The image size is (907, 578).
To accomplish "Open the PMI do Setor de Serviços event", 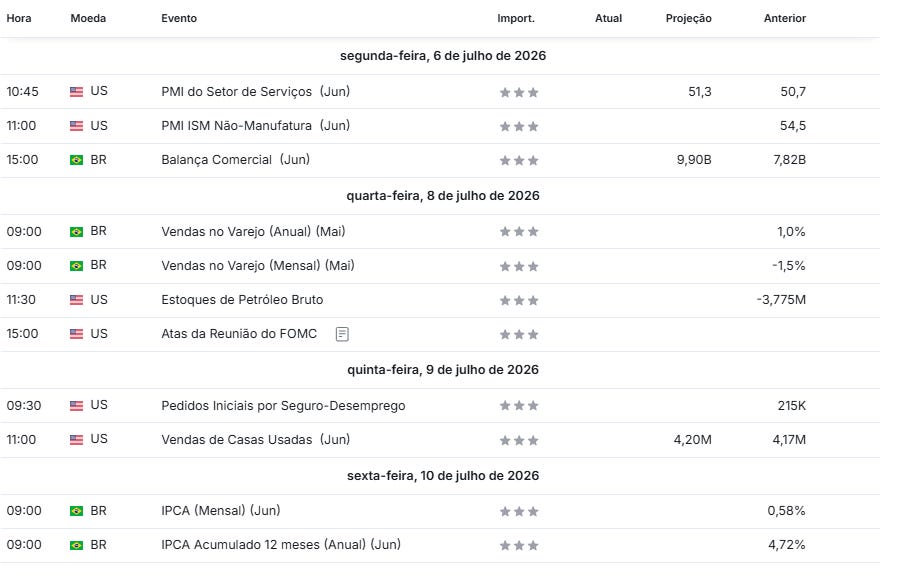I will 255,91.
